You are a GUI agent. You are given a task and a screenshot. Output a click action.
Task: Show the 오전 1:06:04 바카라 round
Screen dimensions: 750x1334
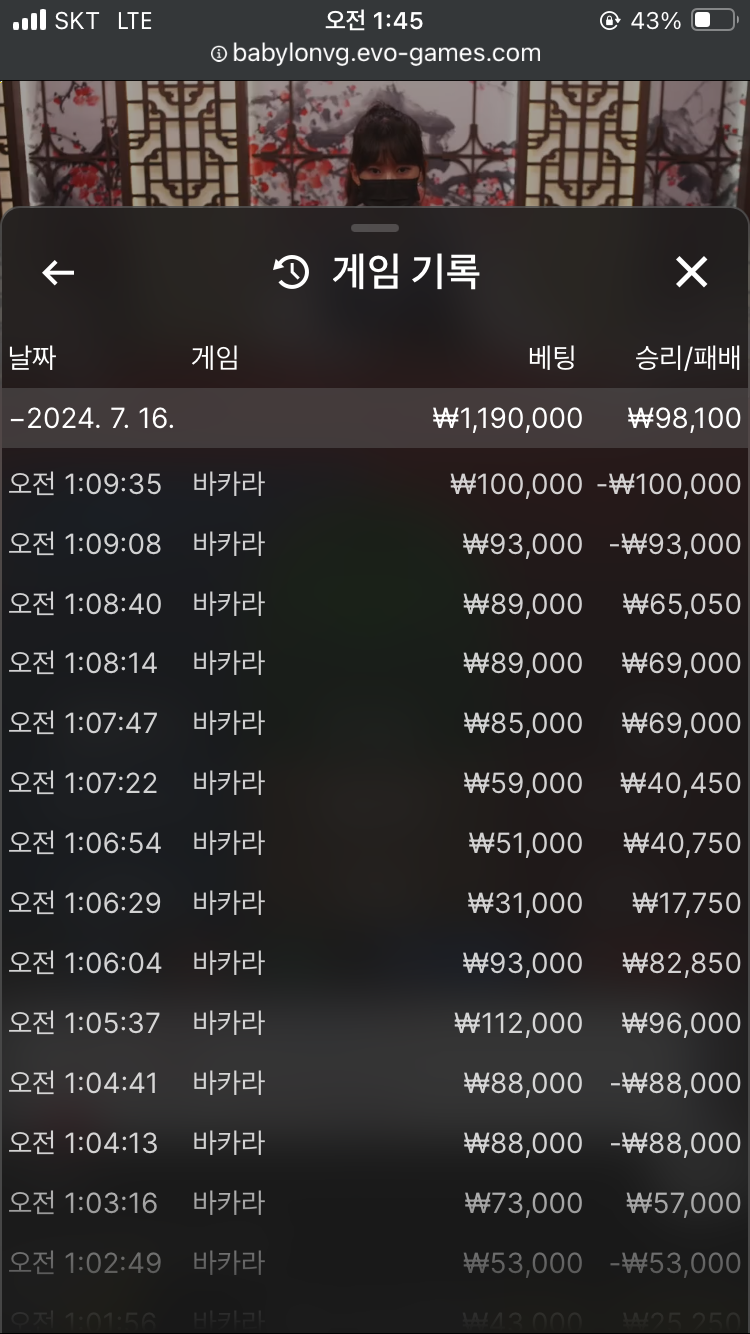(x=374, y=963)
